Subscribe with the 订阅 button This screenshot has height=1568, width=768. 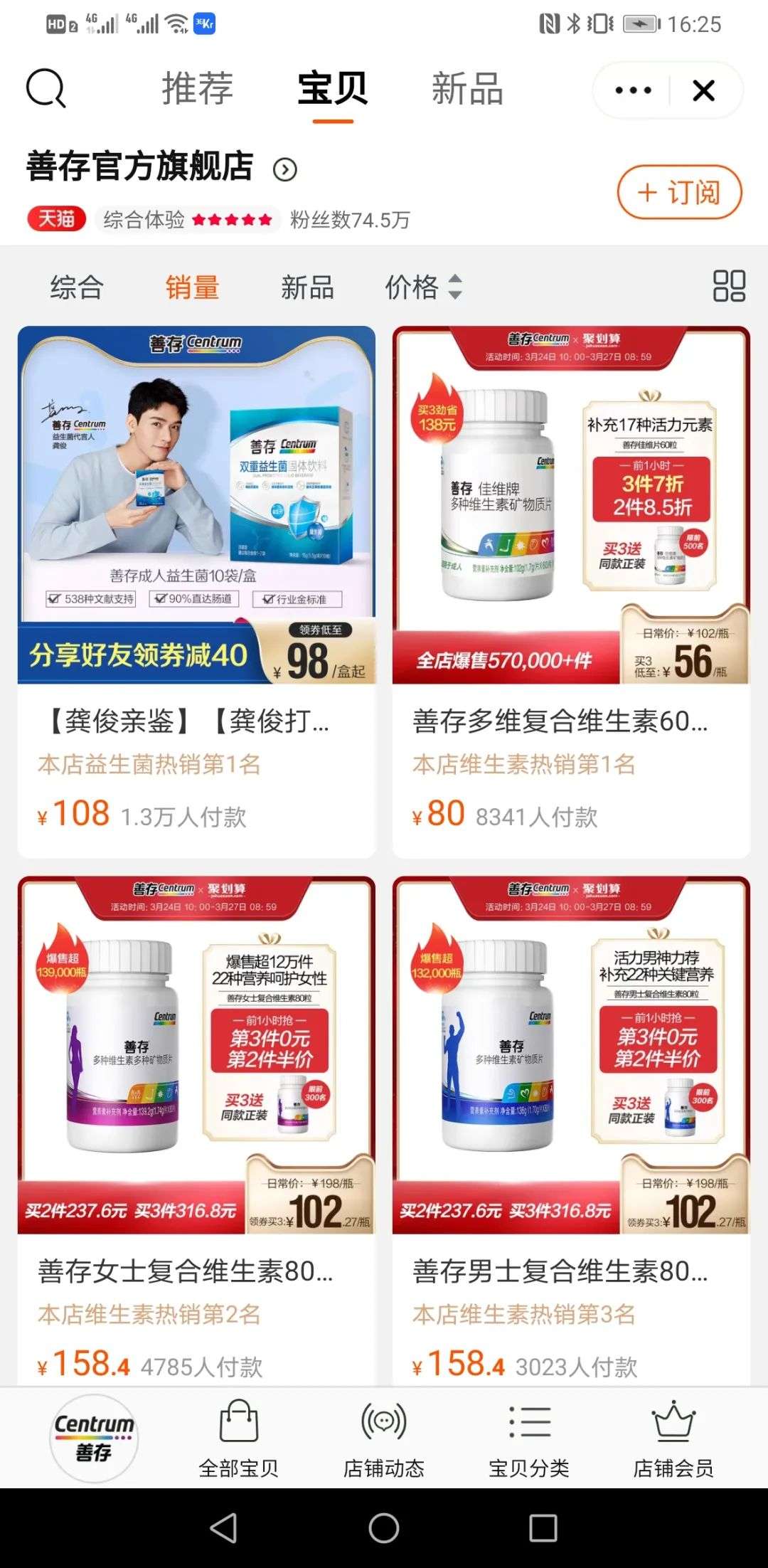pyautogui.click(x=679, y=192)
